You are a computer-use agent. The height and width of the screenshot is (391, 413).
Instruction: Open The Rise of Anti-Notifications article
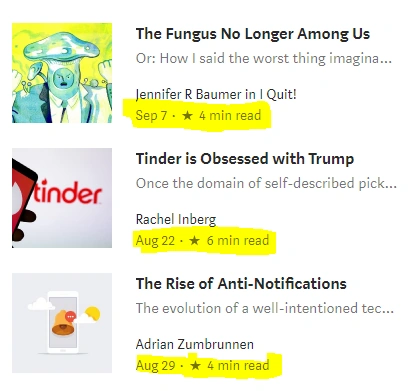click(x=241, y=284)
